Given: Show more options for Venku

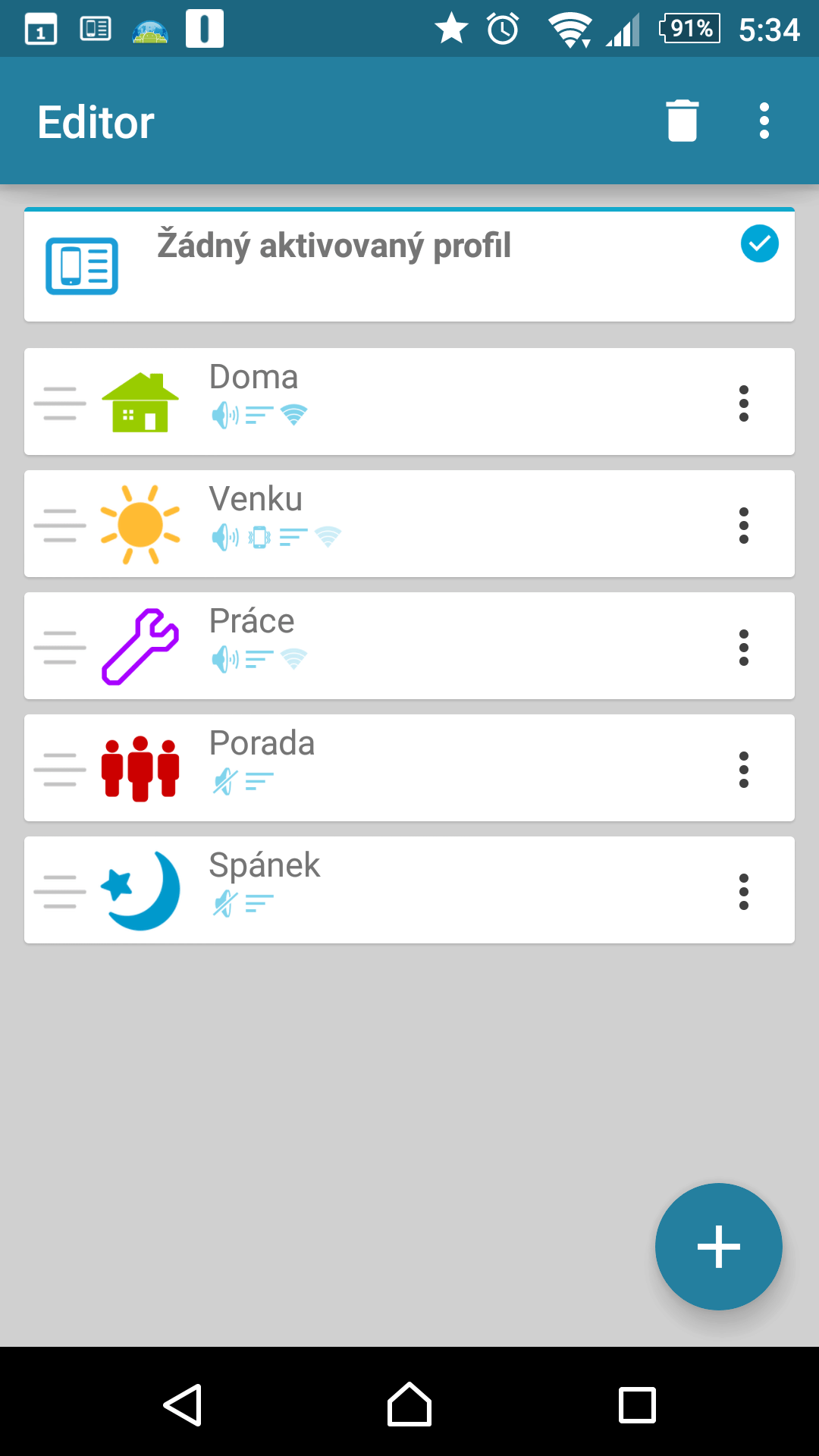Looking at the screenshot, I should point(743,525).
